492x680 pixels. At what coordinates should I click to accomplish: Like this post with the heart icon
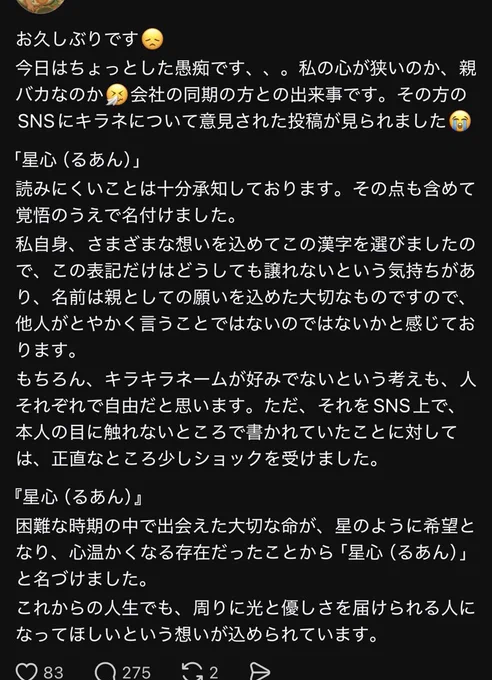(x=26, y=672)
